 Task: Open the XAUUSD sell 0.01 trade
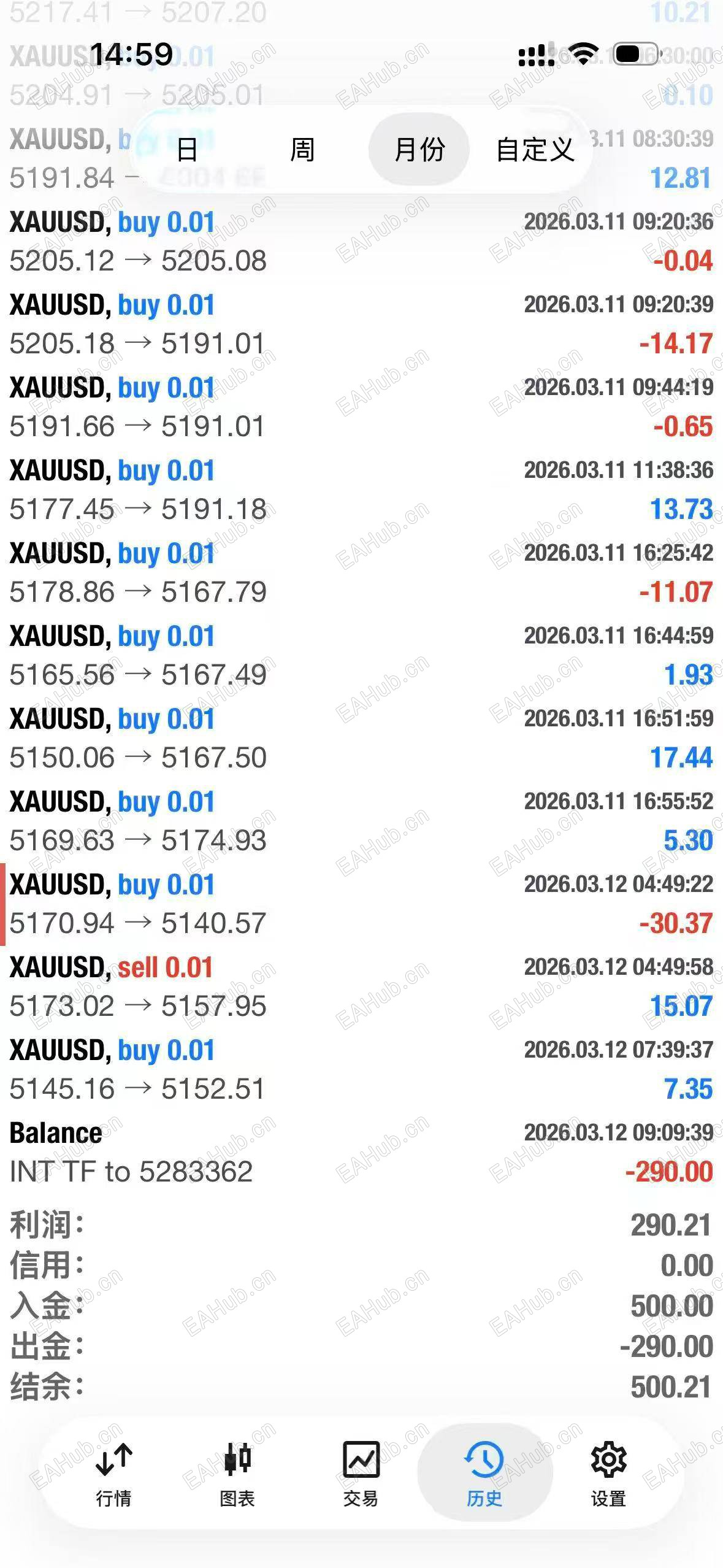point(361,986)
